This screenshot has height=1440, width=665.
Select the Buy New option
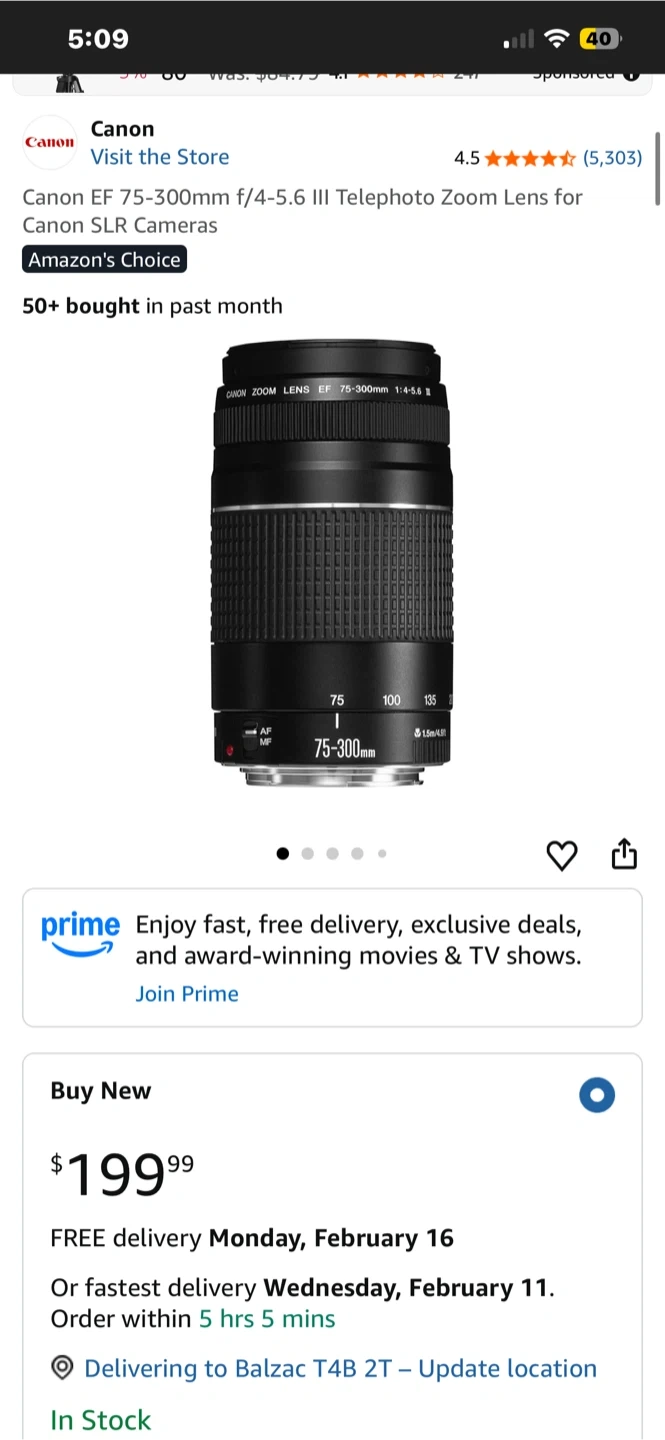[x=597, y=1095]
